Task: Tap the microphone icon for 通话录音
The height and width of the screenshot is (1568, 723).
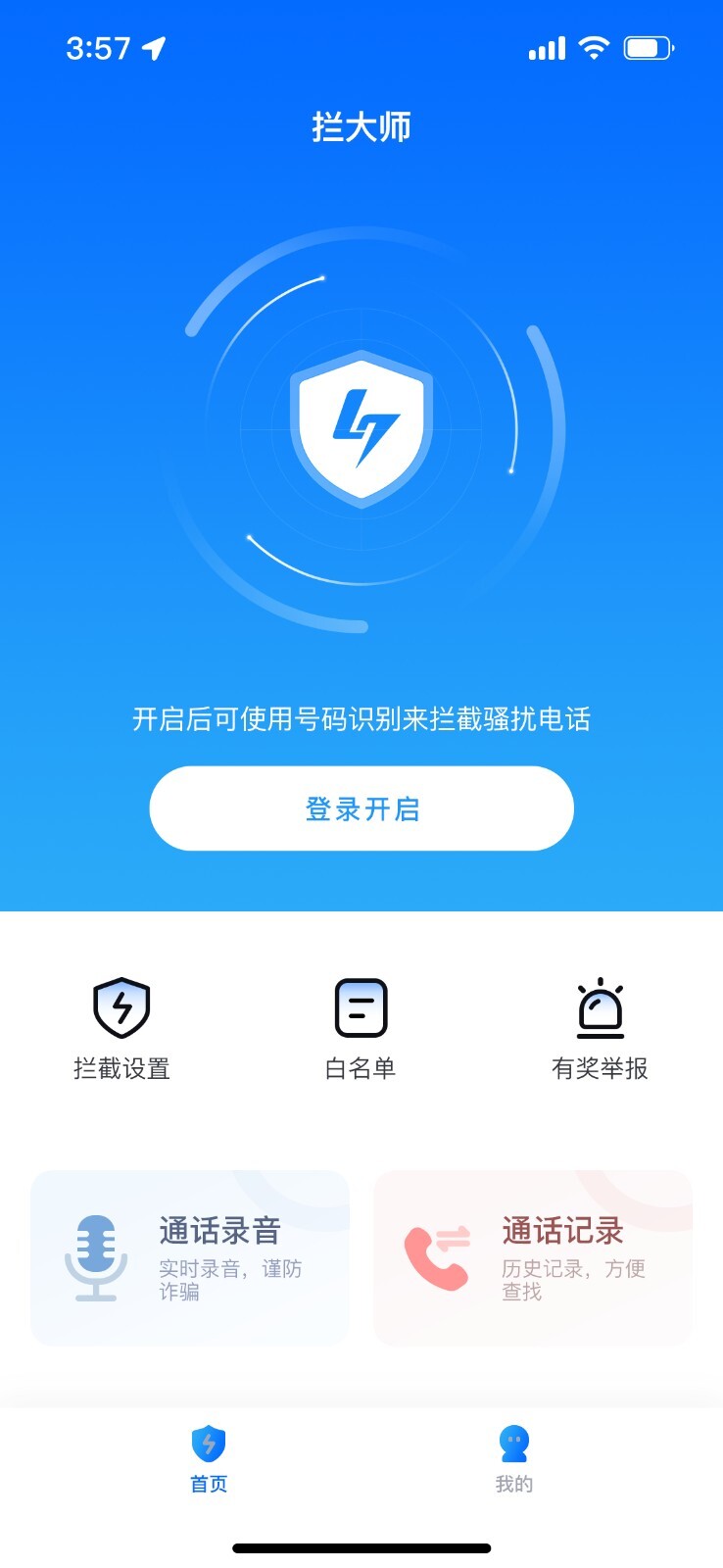Action: tap(96, 1257)
